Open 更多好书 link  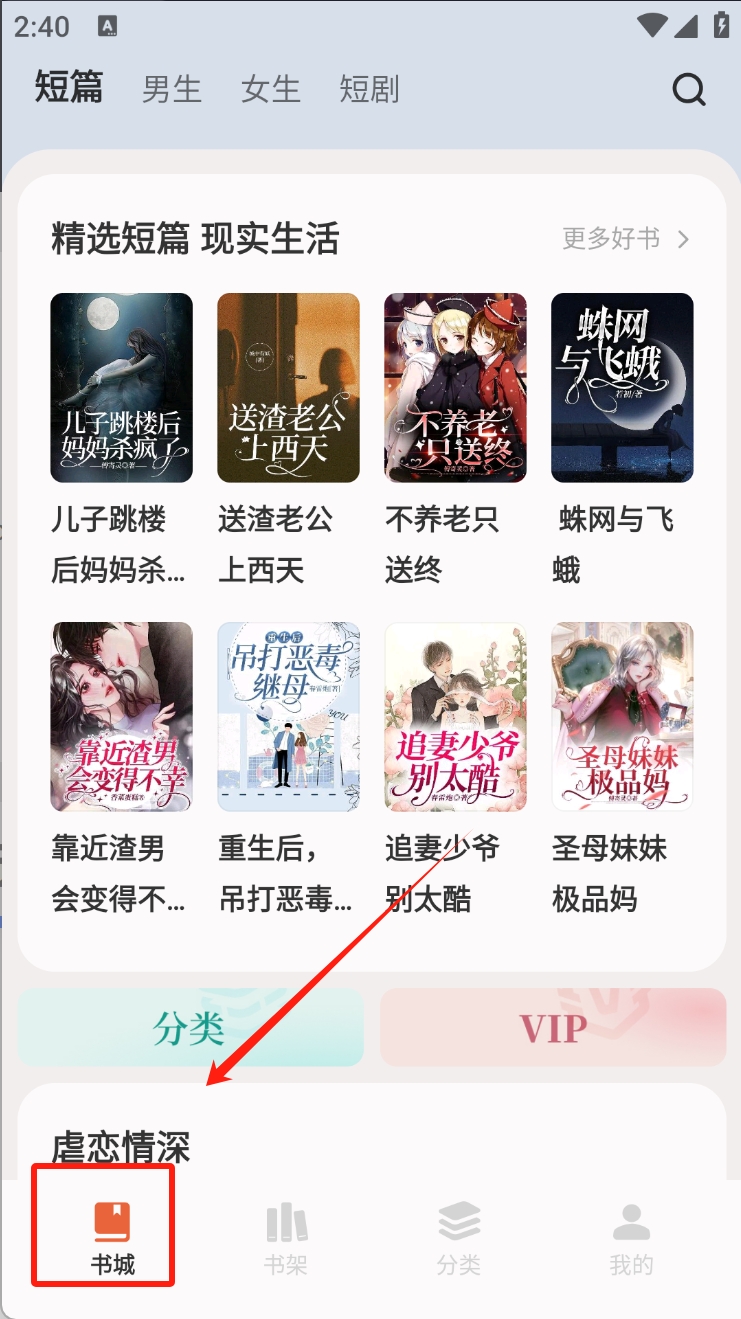pyautogui.click(x=625, y=239)
